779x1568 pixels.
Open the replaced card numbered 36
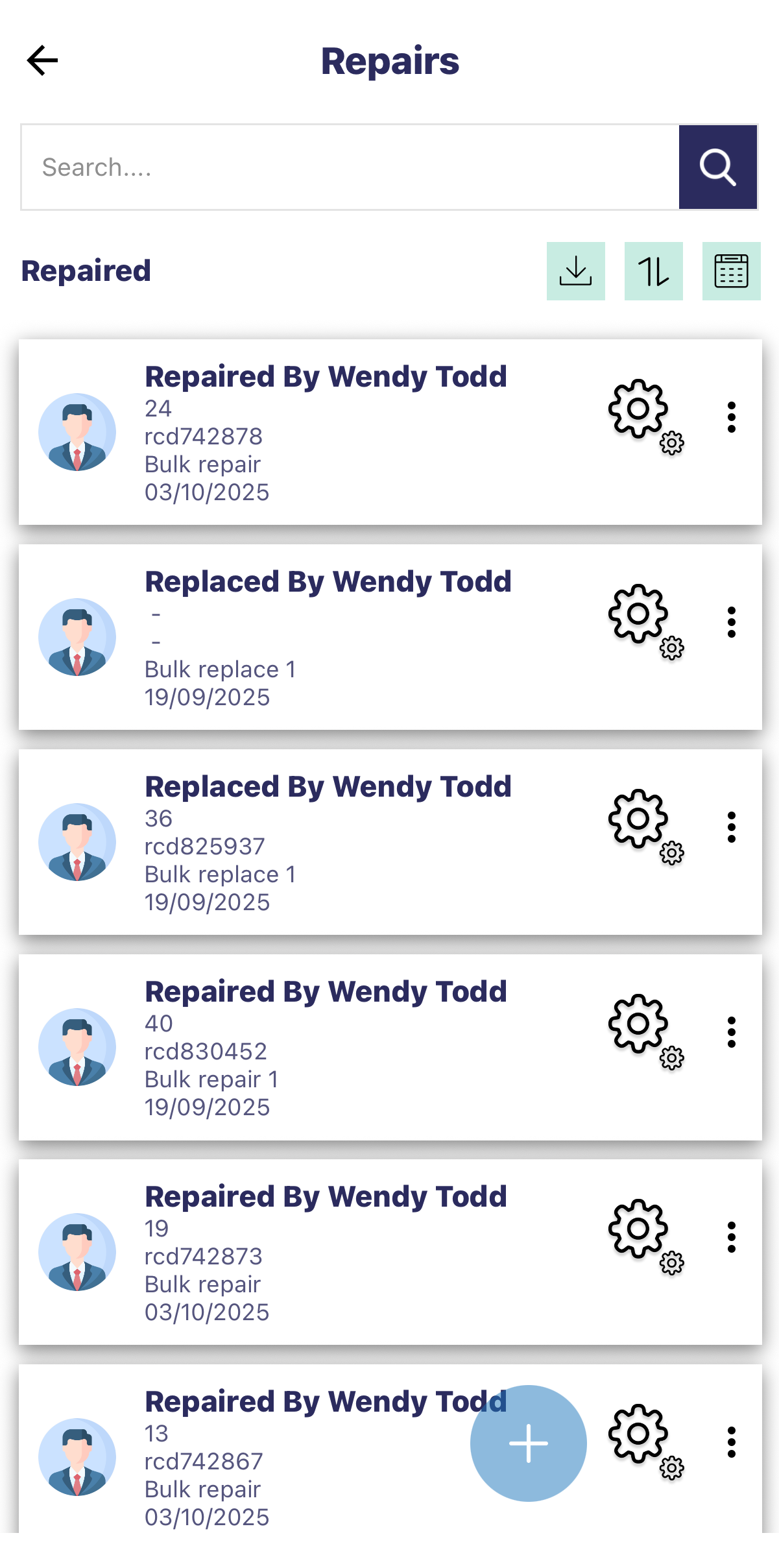coord(324,843)
